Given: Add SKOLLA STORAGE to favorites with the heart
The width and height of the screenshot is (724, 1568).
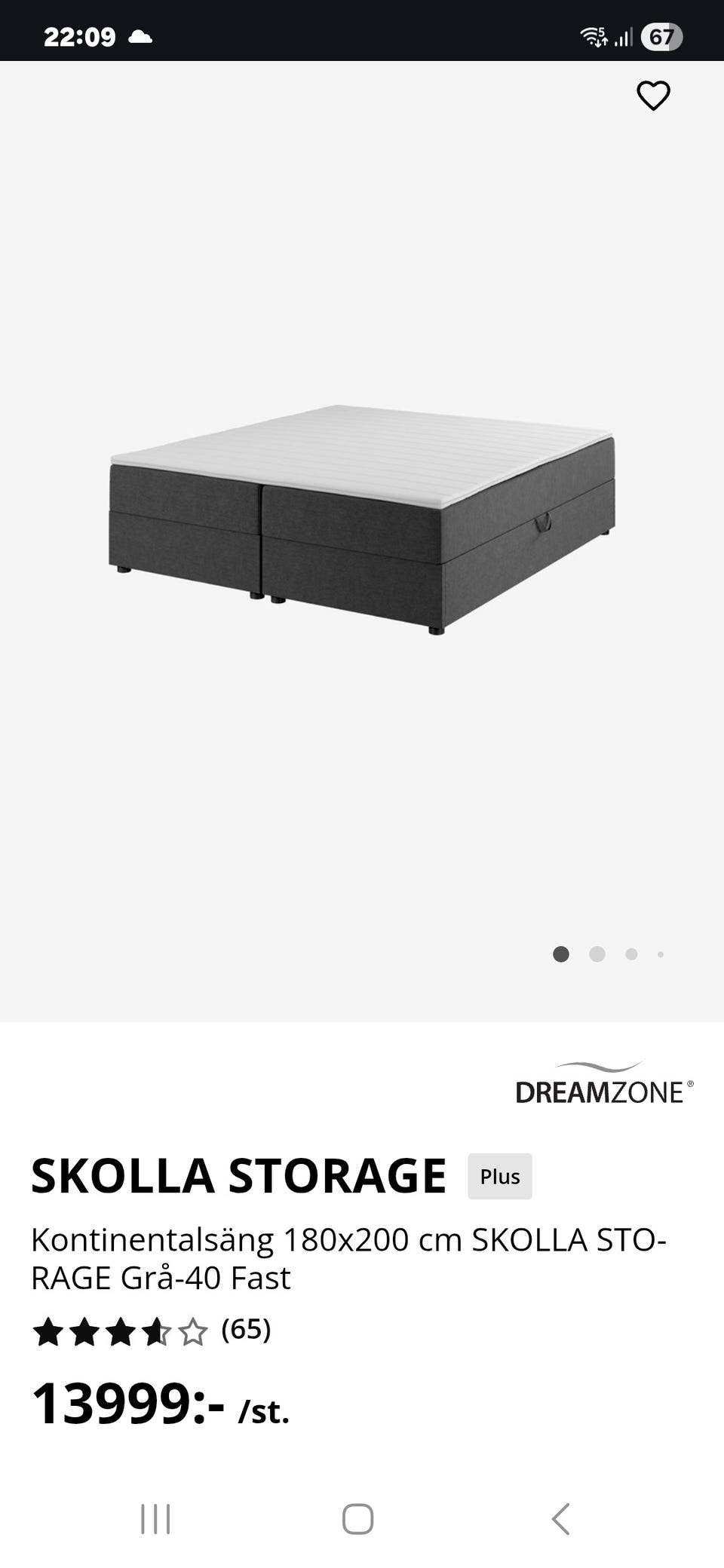Looking at the screenshot, I should coord(653,96).
